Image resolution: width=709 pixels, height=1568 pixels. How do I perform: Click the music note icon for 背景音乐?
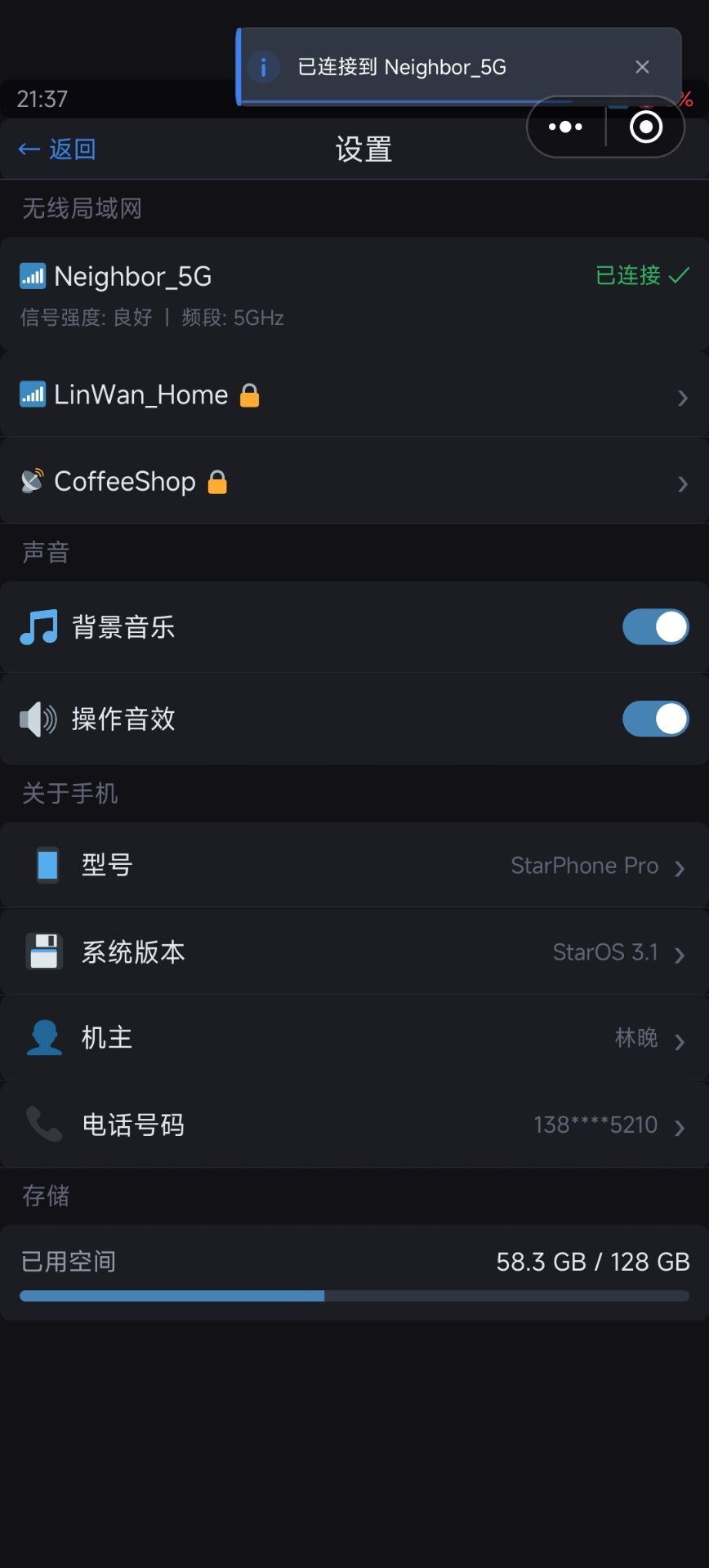(x=38, y=626)
